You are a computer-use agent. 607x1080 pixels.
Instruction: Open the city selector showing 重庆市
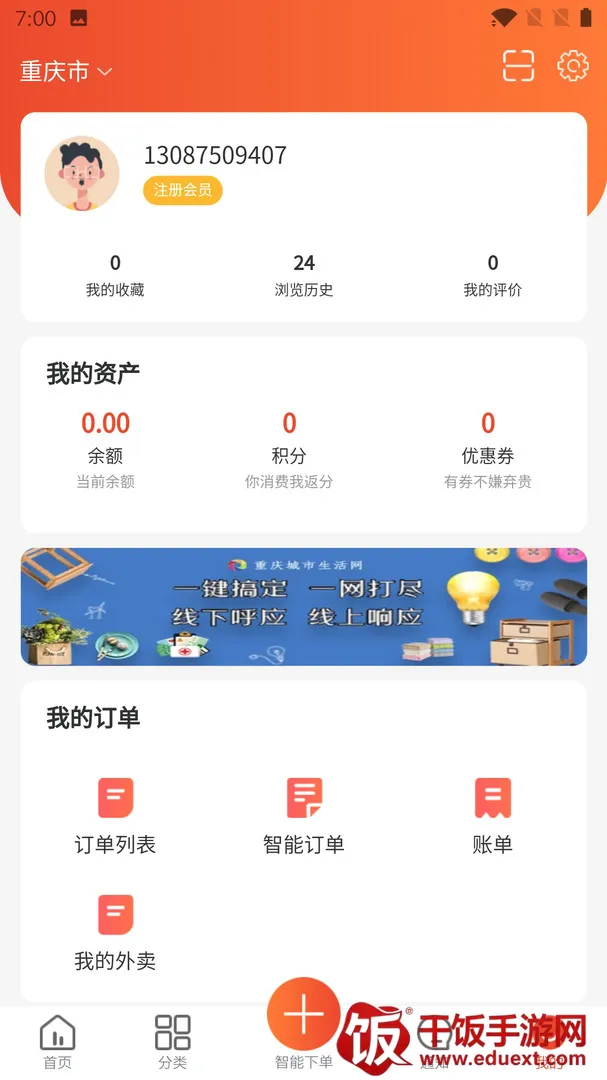[66, 71]
